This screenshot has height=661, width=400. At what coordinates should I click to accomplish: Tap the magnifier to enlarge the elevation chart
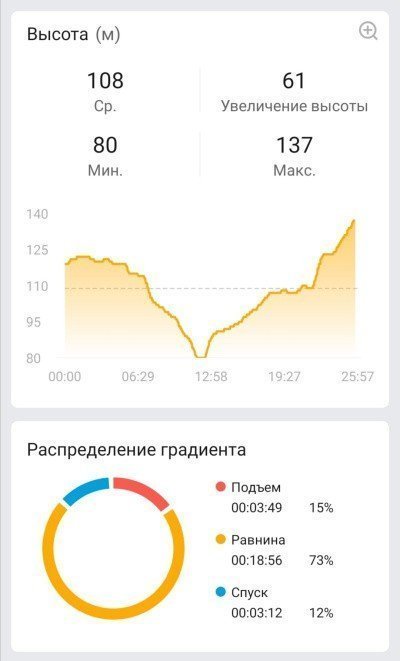point(368,32)
